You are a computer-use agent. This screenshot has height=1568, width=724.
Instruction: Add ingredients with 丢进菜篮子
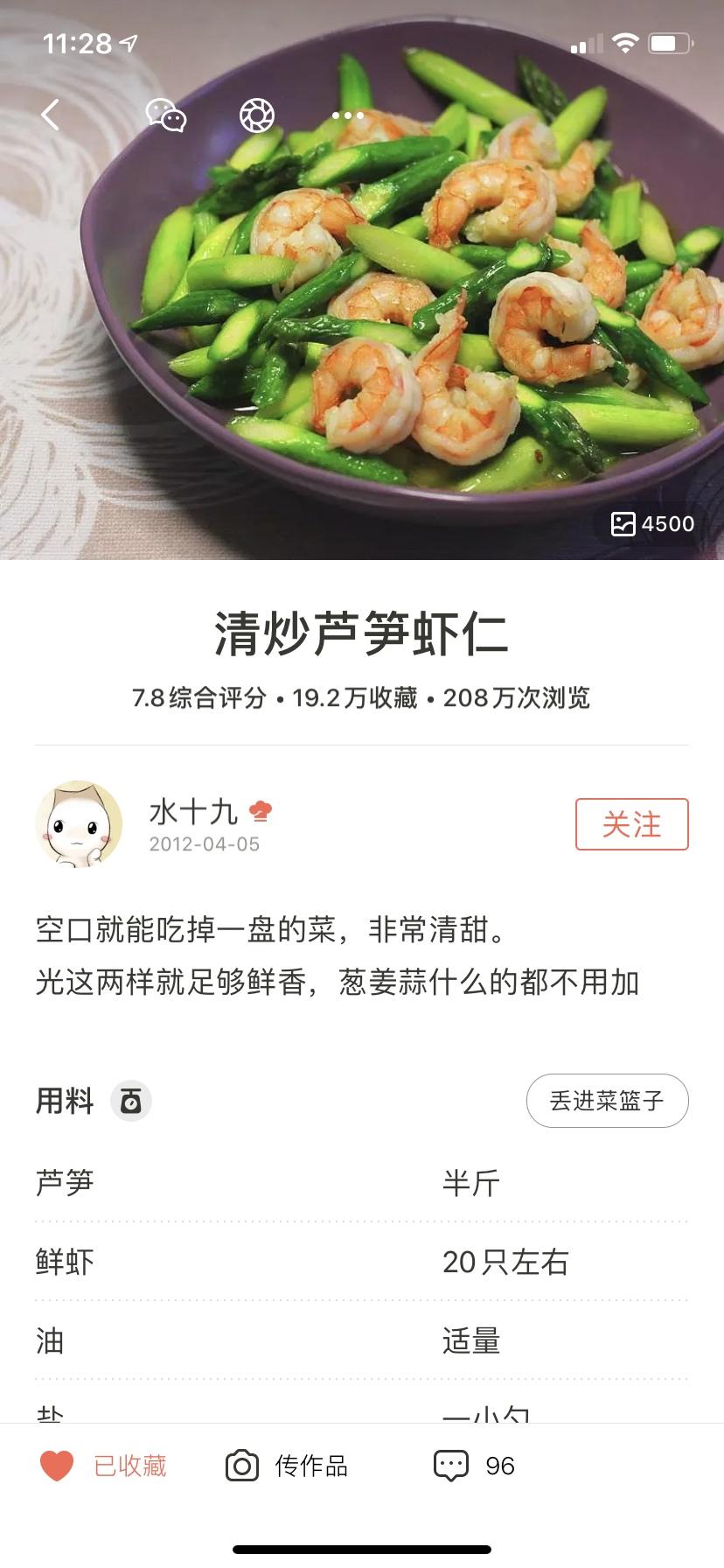pyautogui.click(x=607, y=1101)
